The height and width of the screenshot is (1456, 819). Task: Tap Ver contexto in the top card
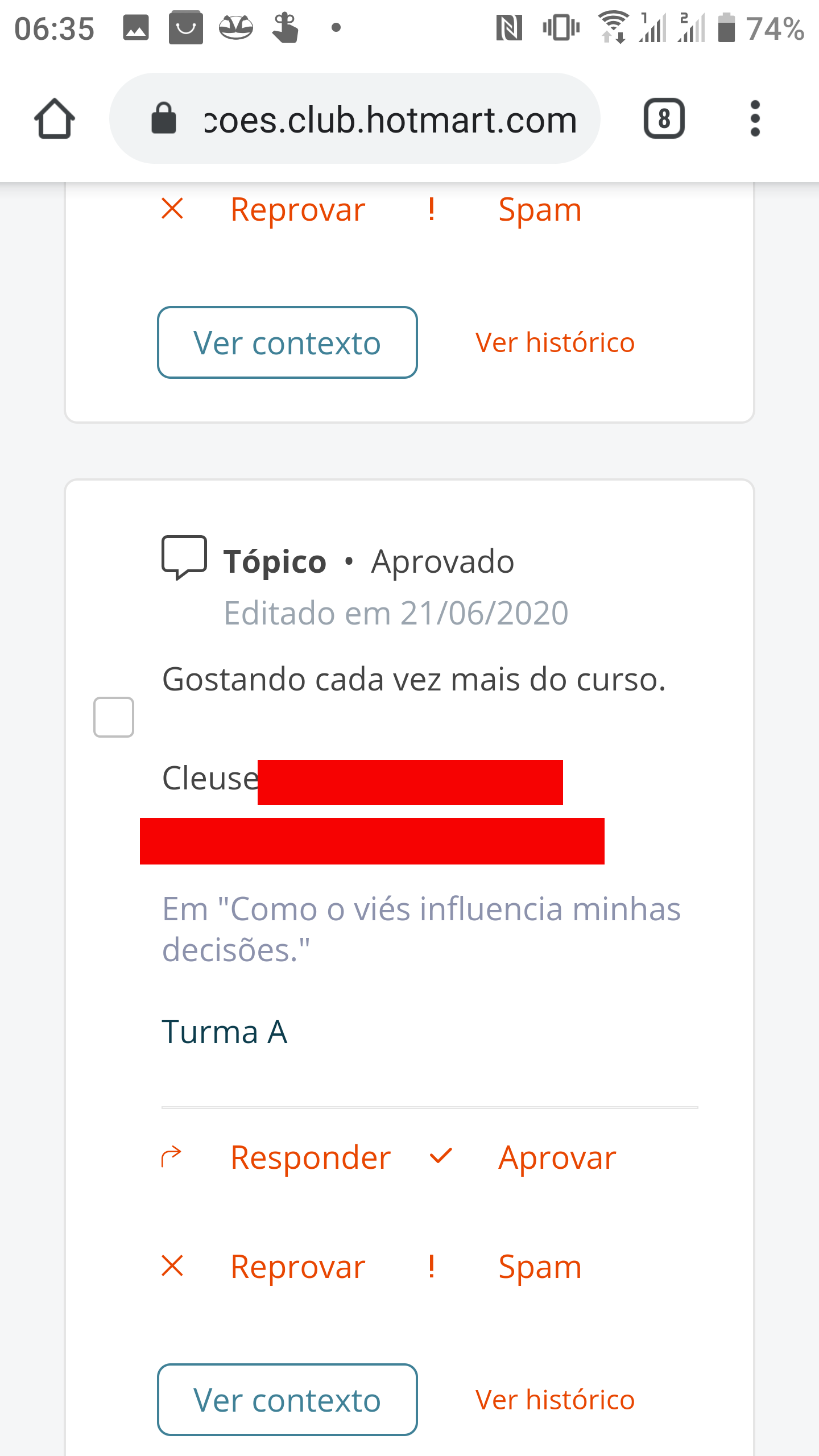pyautogui.click(x=287, y=342)
